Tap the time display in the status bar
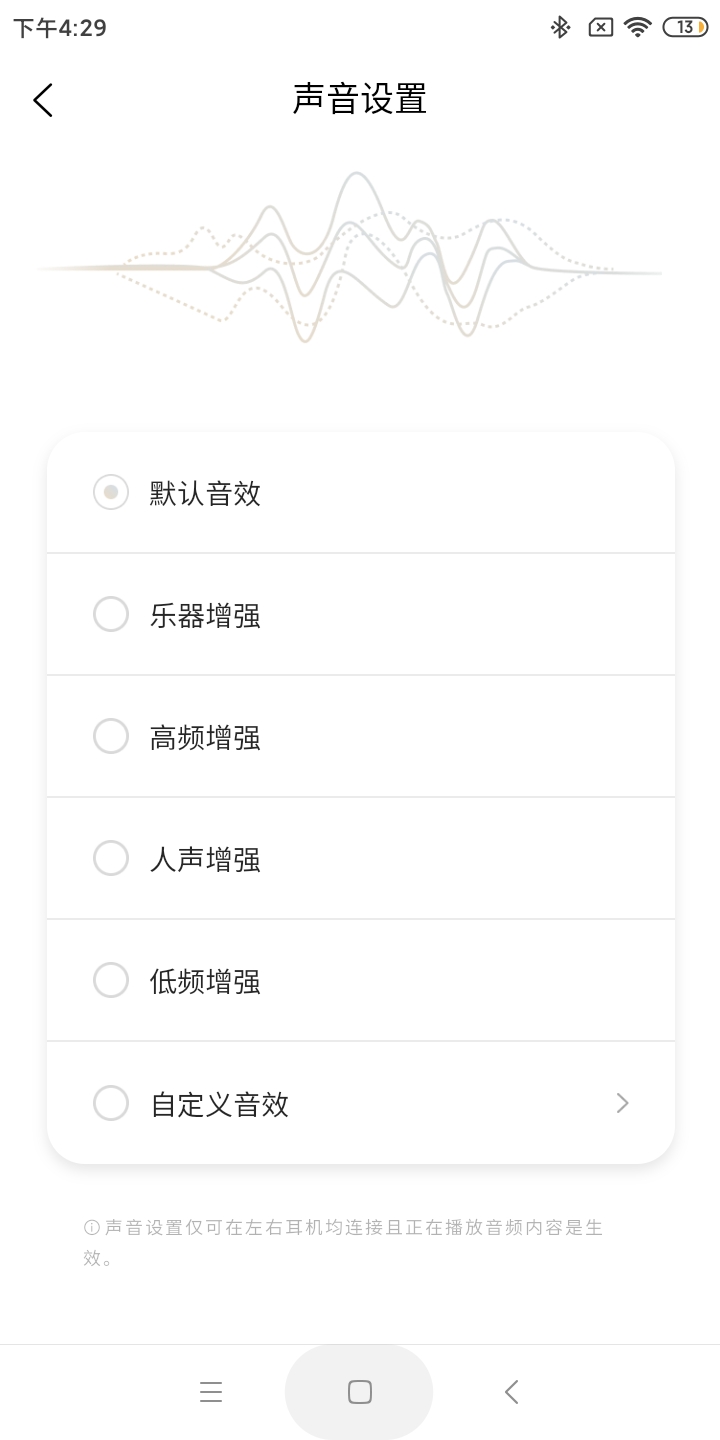720x1440 pixels. (x=60, y=27)
